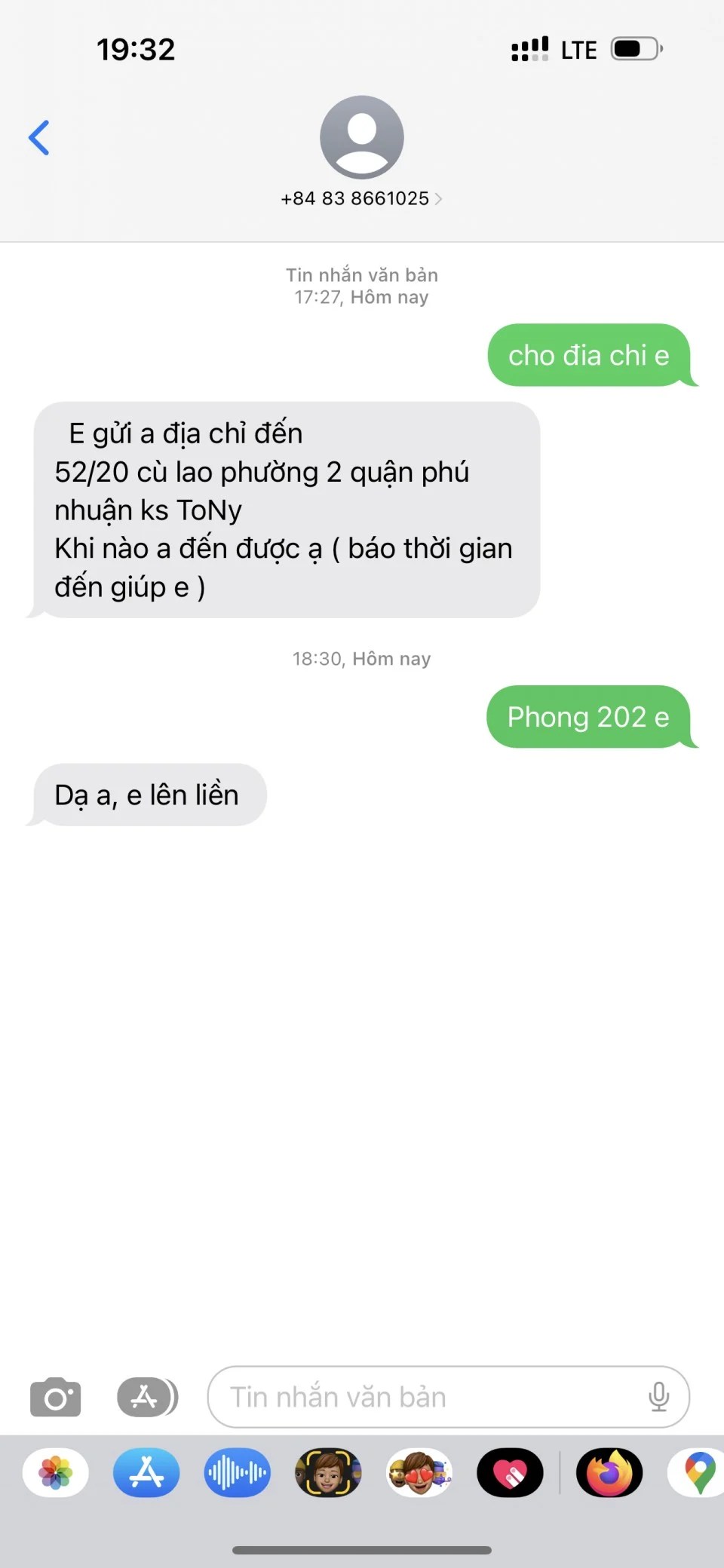
Task: Open contact details for +84 83 8661025
Action: pyautogui.click(x=361, y=198)
